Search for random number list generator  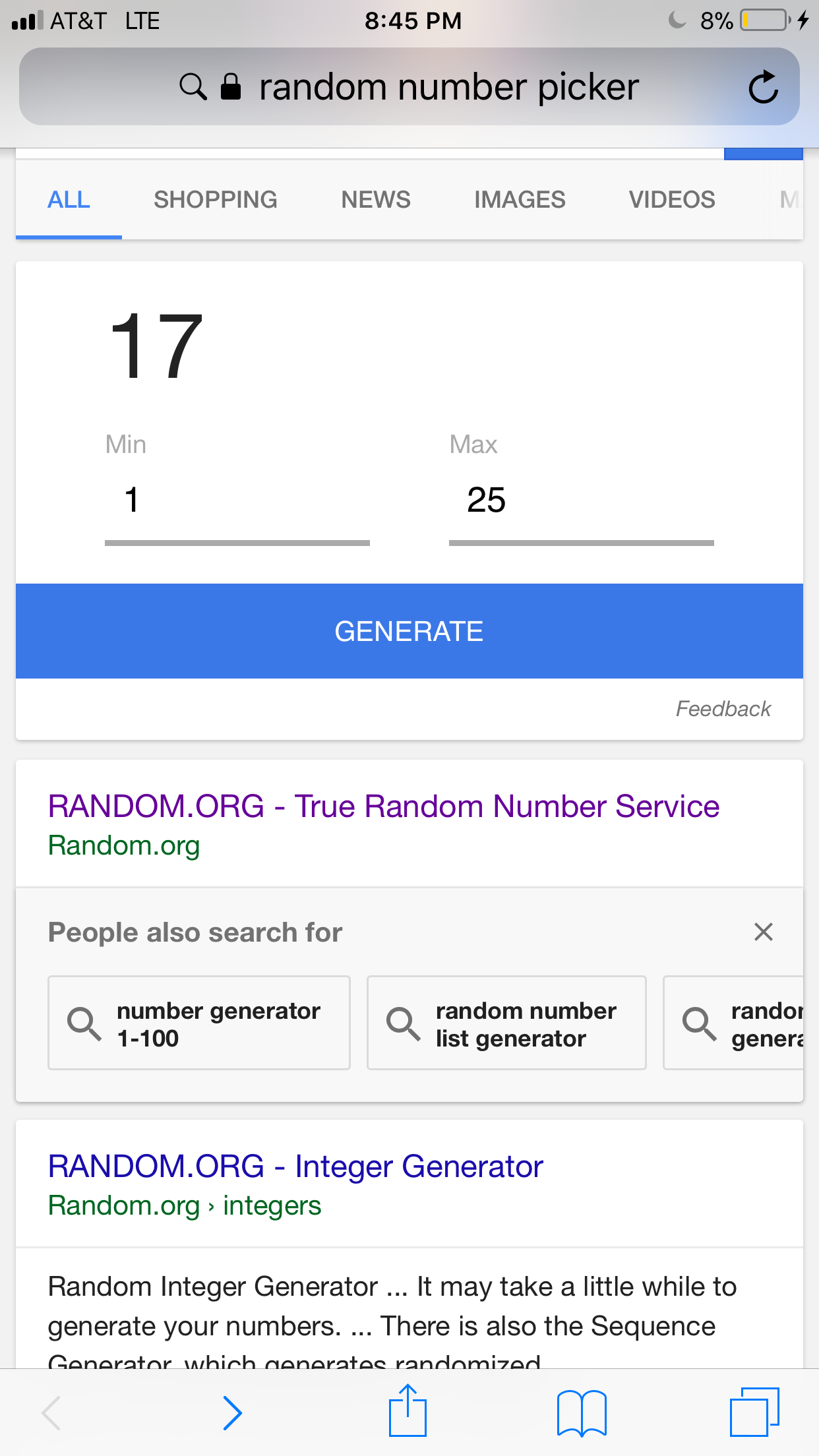(506, 1023)
